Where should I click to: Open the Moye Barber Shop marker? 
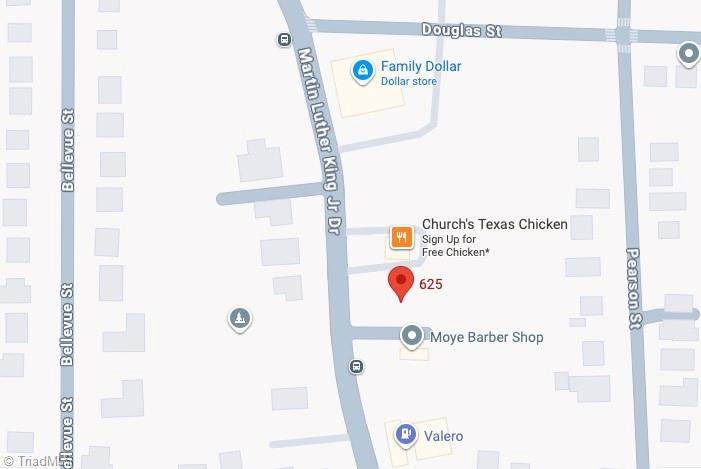pyautogui.click(x=412, y=336)
